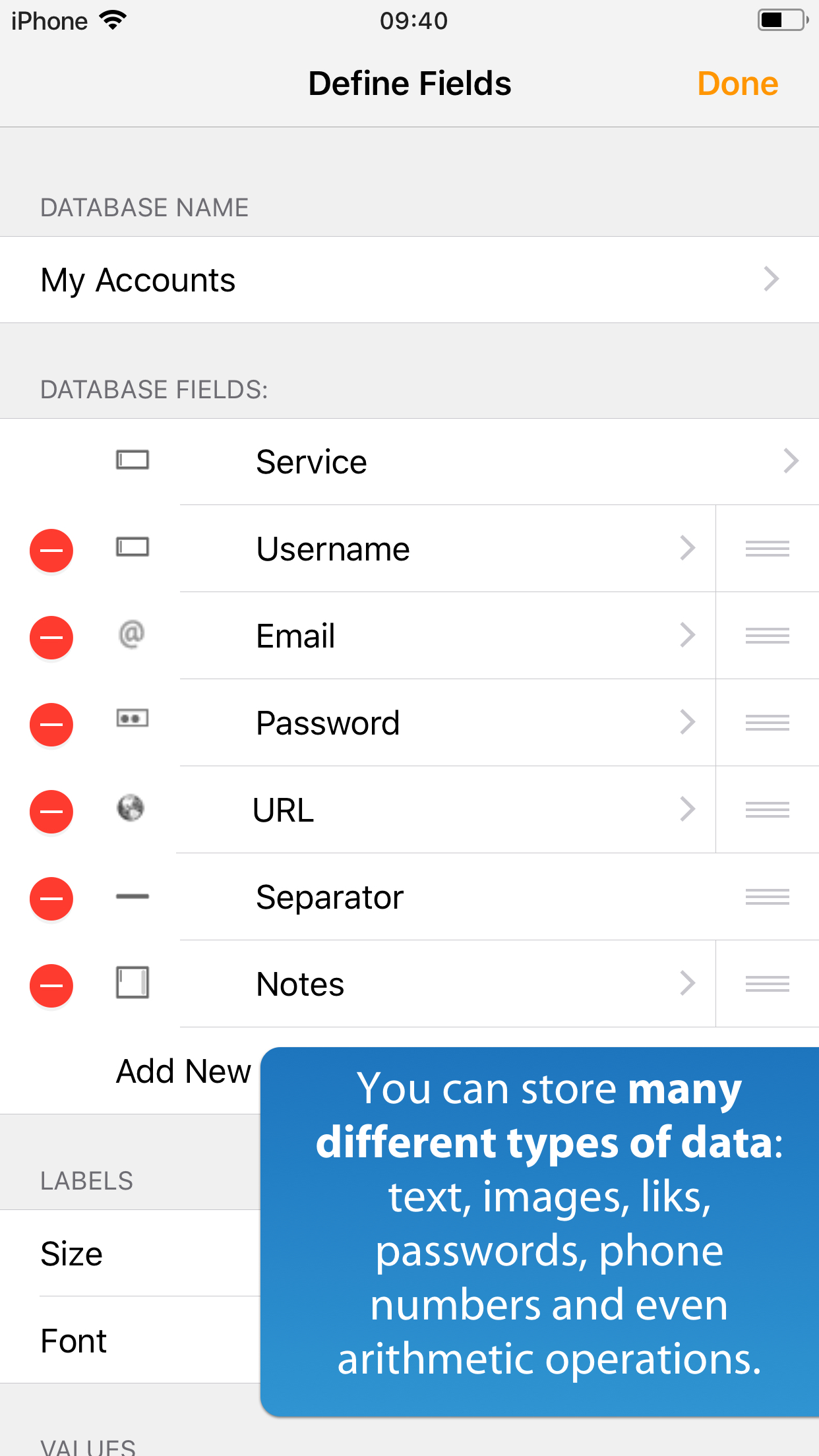
Task: Select the notes page icon beside Notes
Action: (132, 984)
